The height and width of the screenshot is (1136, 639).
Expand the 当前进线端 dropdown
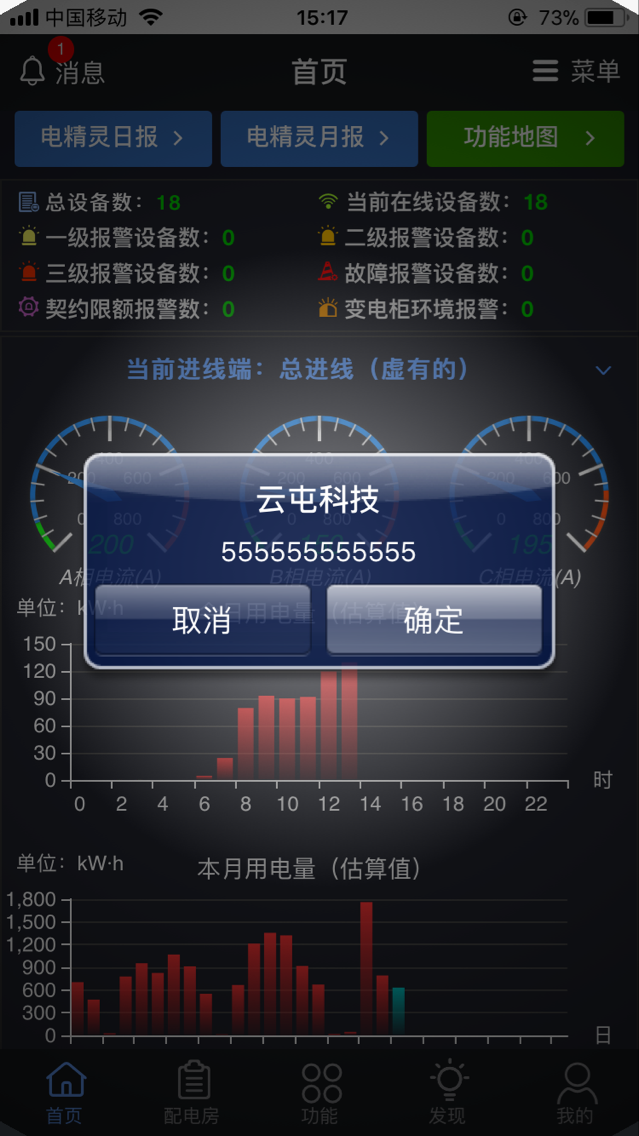(x=603, y=370)
